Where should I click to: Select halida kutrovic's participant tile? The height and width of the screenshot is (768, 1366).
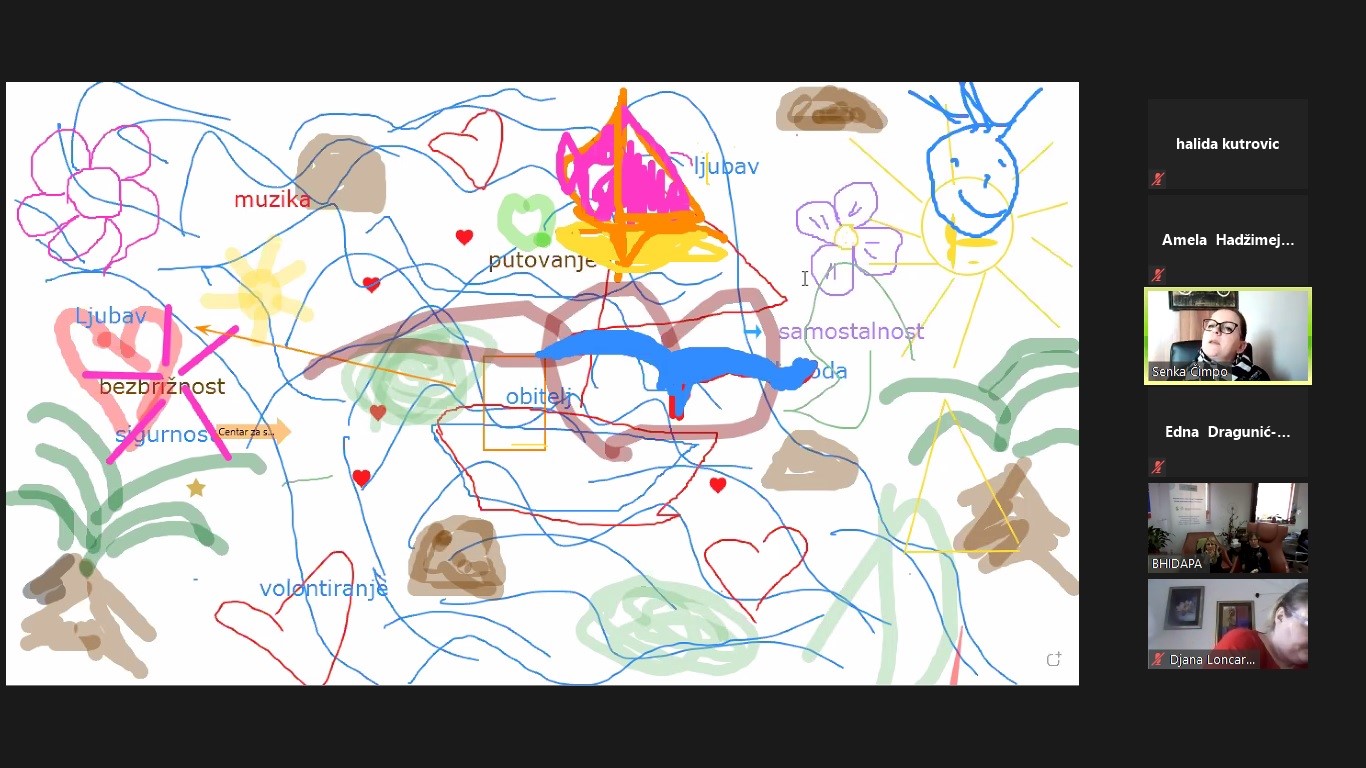[x=1227, y=144]
